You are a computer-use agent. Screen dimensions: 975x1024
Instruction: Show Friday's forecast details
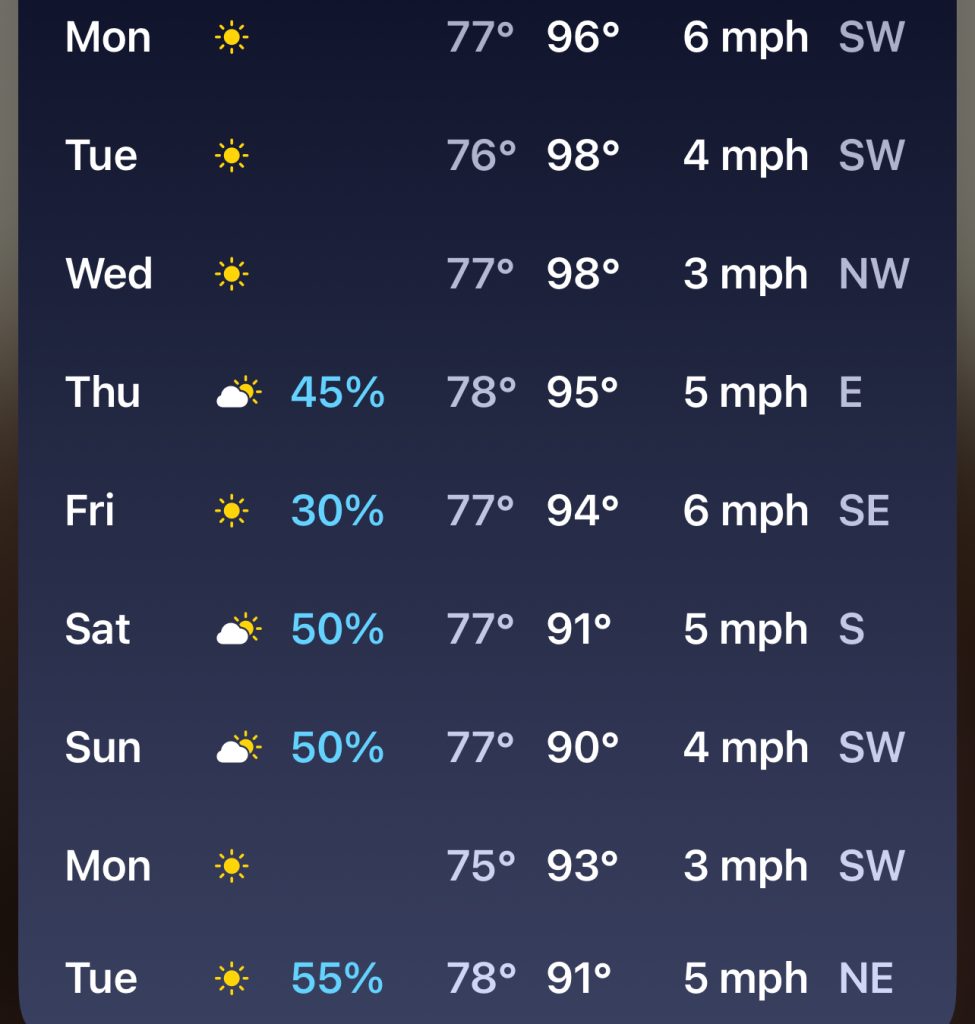pos(487,511)
